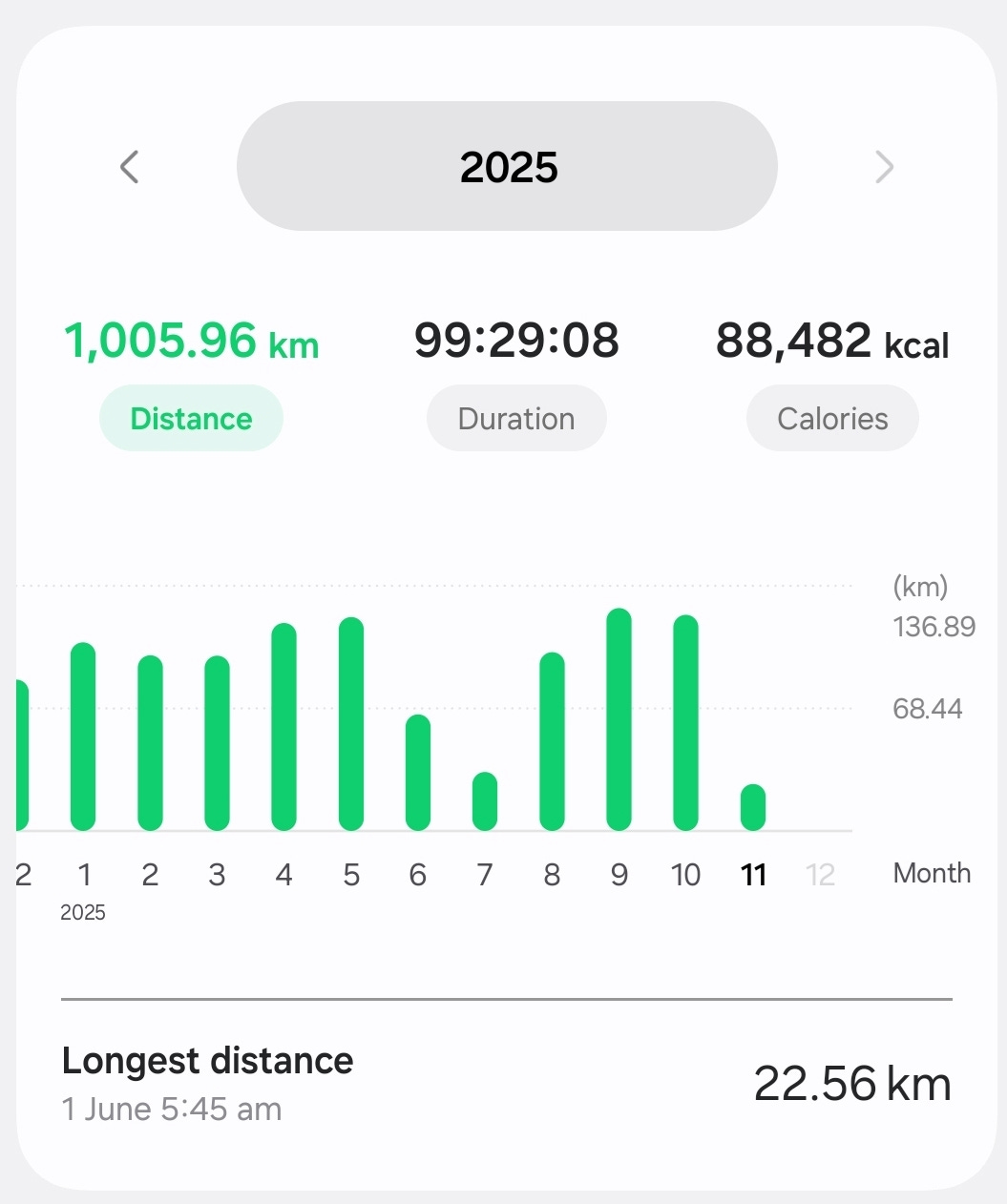The width and height of the screenshot is (1007, 1204).
Task: Select the Distance metric chip
Action: click(191, 418)
